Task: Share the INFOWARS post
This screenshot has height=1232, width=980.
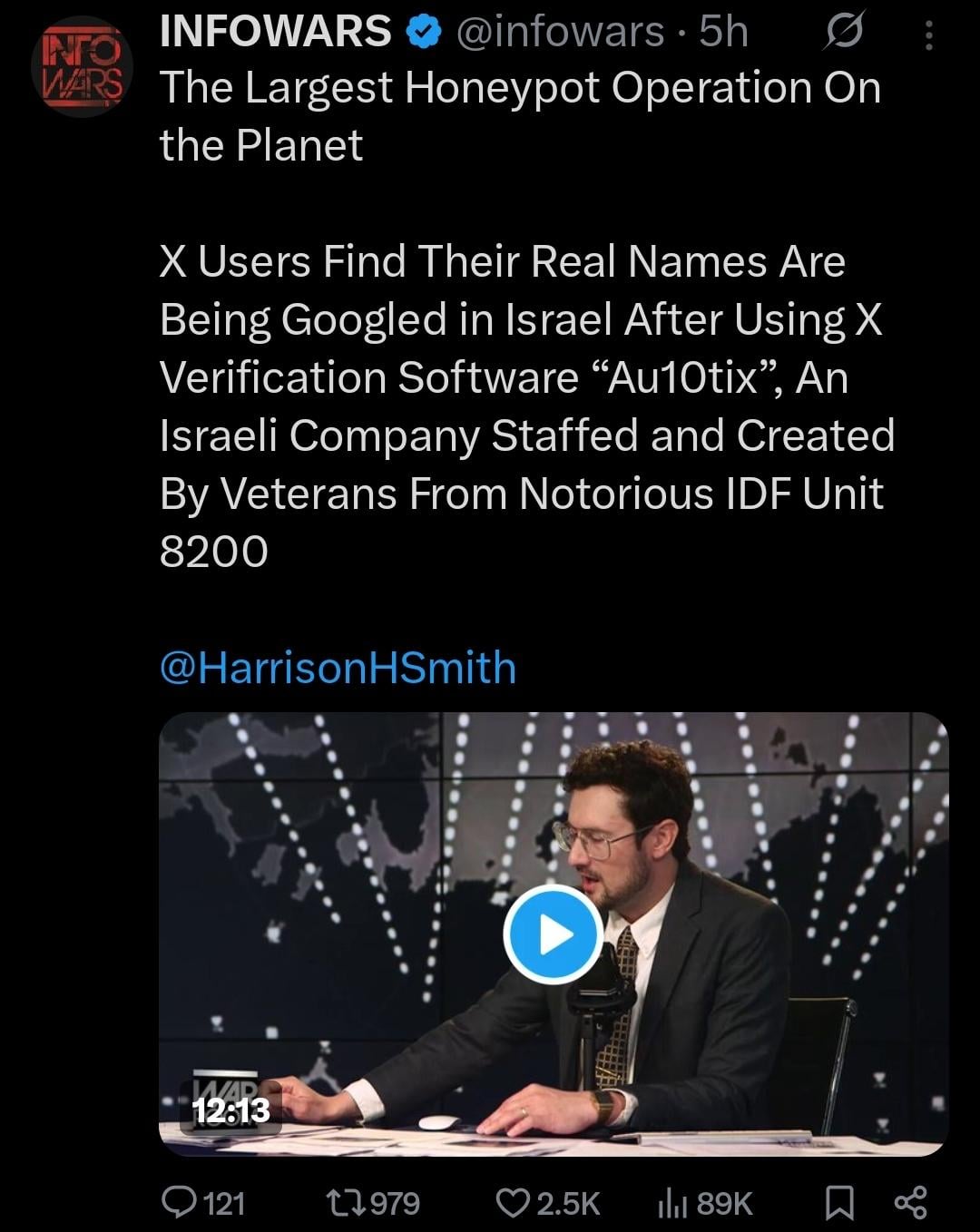Action: (910, 1203)
